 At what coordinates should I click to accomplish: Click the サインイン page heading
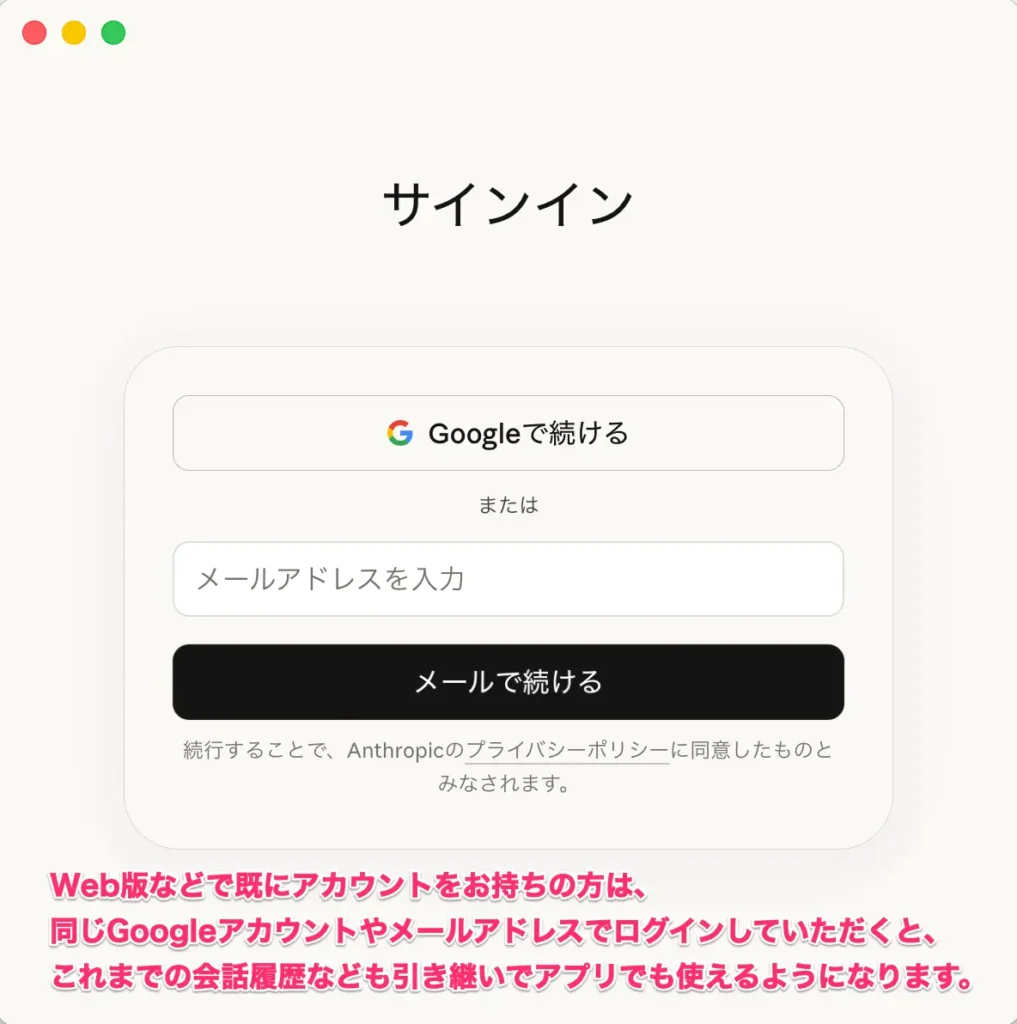point(508,203)
